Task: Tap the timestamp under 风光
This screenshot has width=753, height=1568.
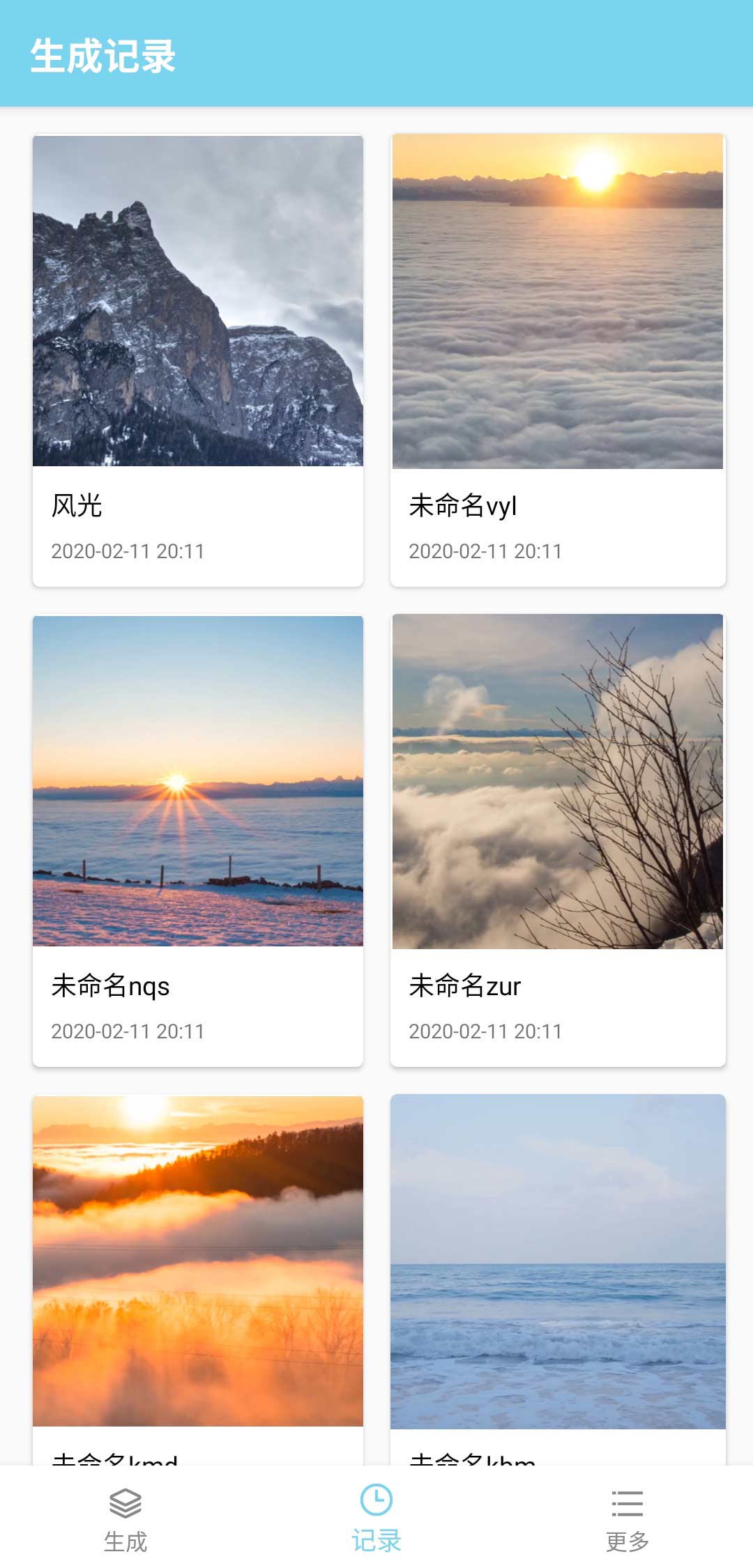Action: point(128,551)
